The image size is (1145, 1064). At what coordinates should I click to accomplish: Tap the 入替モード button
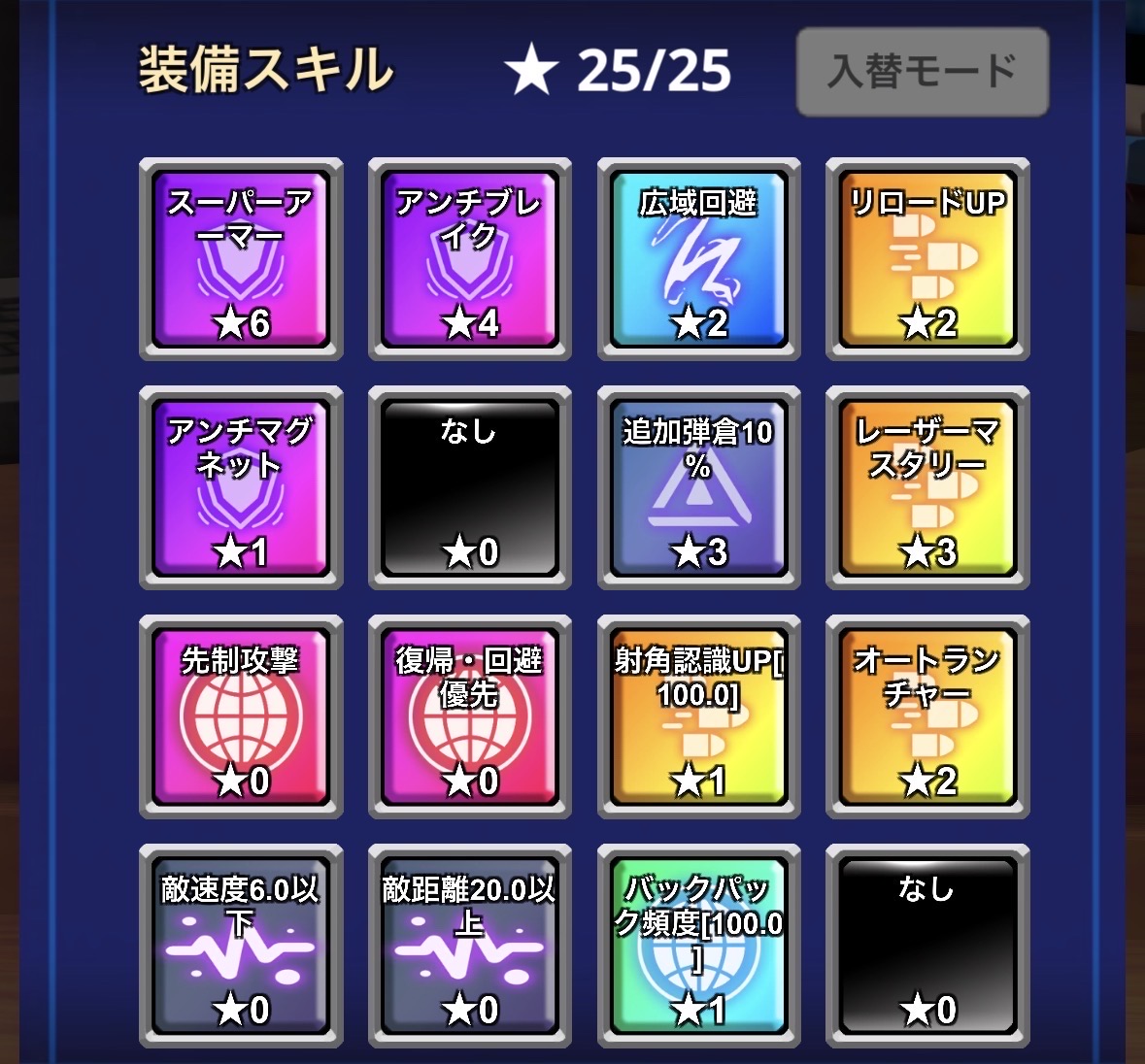point(922,73)
